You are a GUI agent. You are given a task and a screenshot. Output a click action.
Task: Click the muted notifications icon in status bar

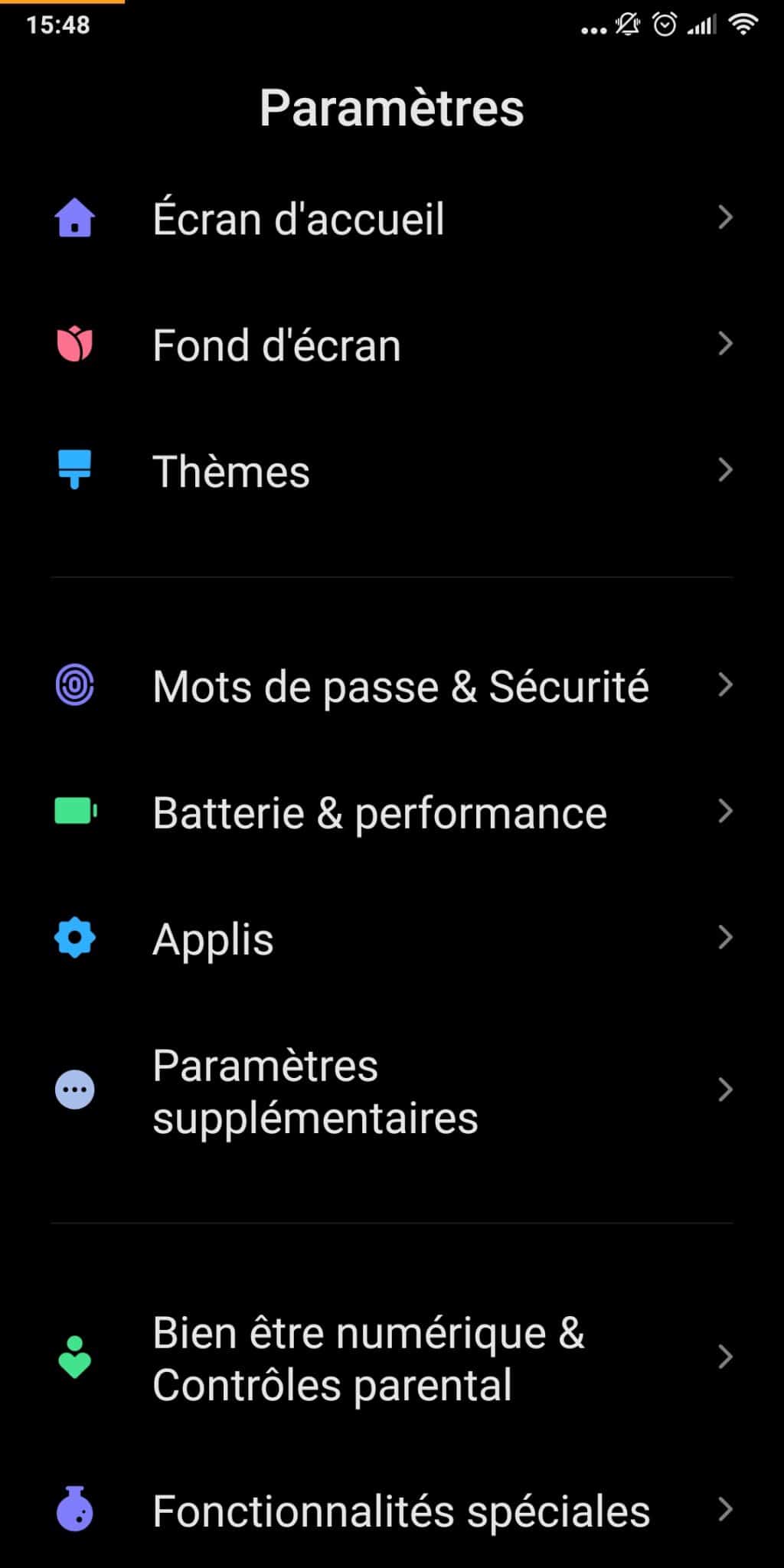tap(626, 24)
